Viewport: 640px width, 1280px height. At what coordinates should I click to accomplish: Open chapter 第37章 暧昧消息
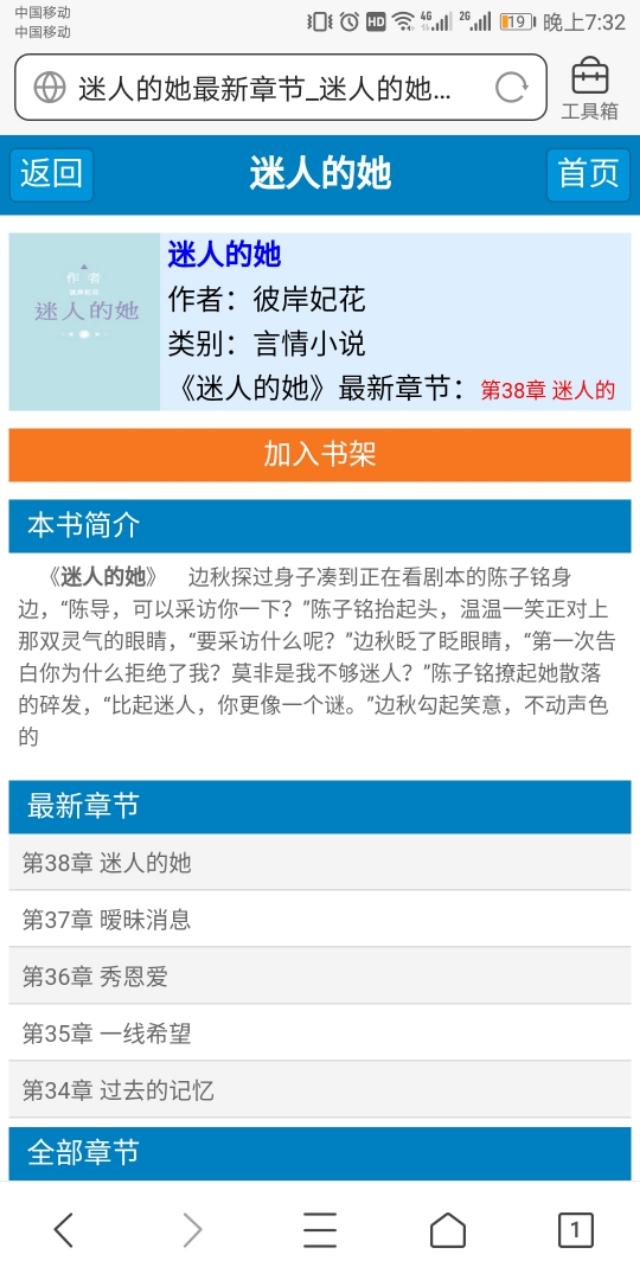[x=107, y=919]
